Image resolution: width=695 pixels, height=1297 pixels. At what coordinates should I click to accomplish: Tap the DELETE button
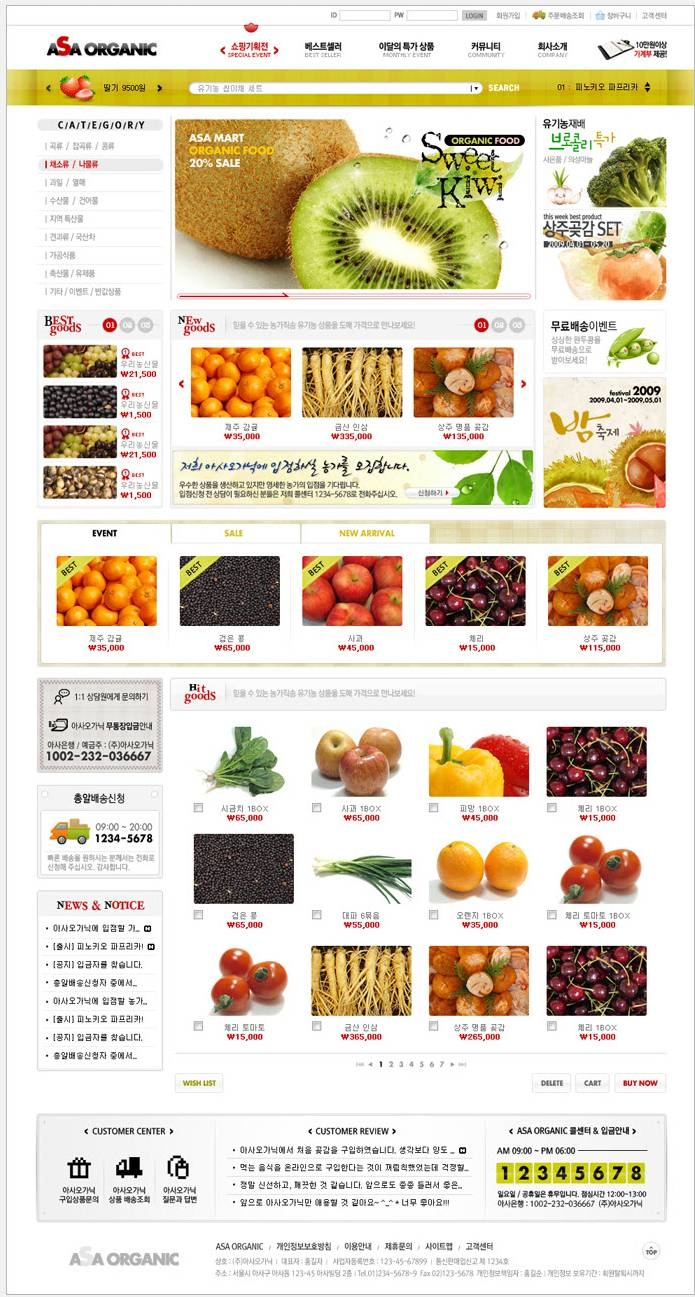click(552, 1083)
